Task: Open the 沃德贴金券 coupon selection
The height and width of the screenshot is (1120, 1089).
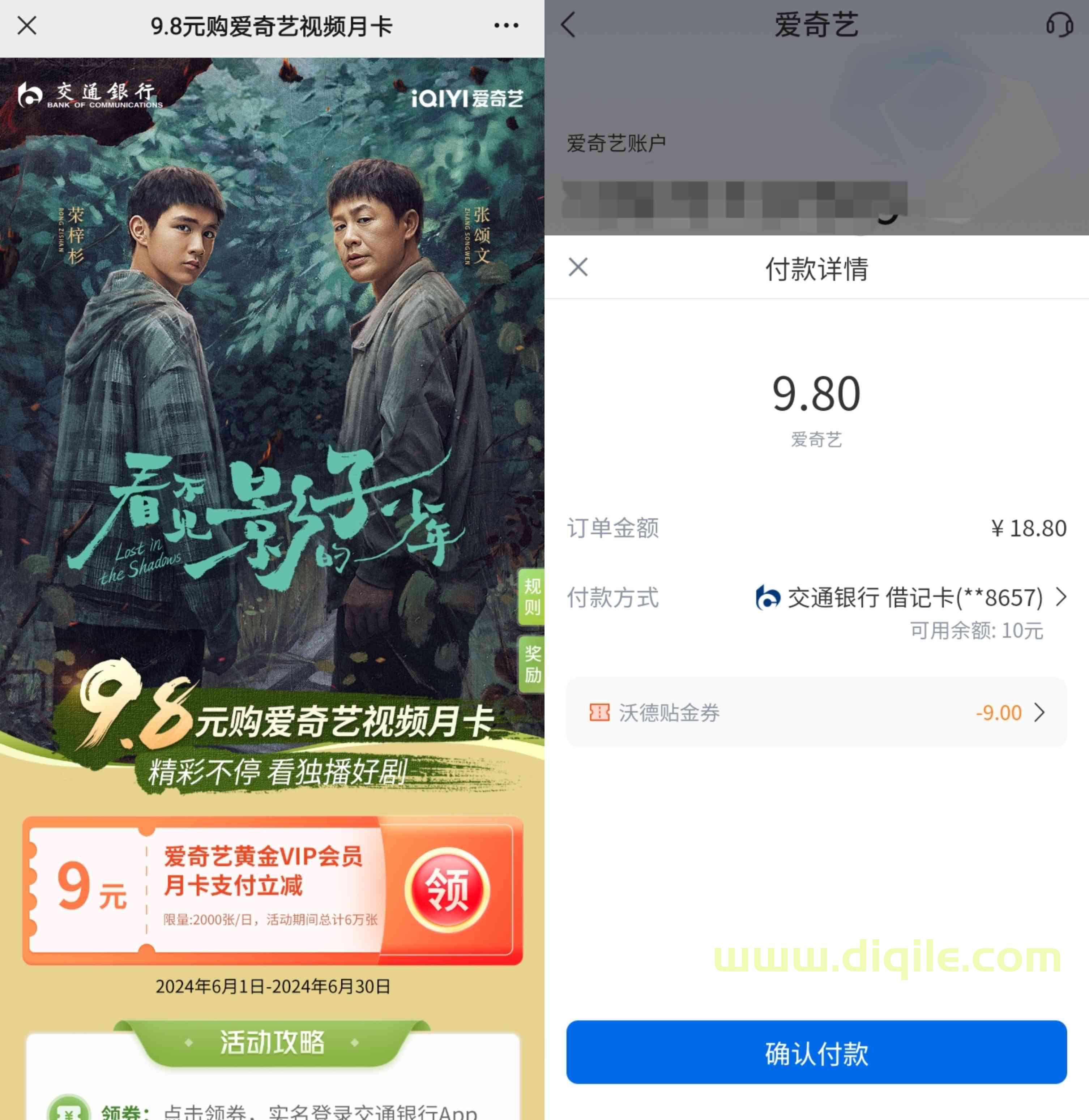Action: pos(816,713)
